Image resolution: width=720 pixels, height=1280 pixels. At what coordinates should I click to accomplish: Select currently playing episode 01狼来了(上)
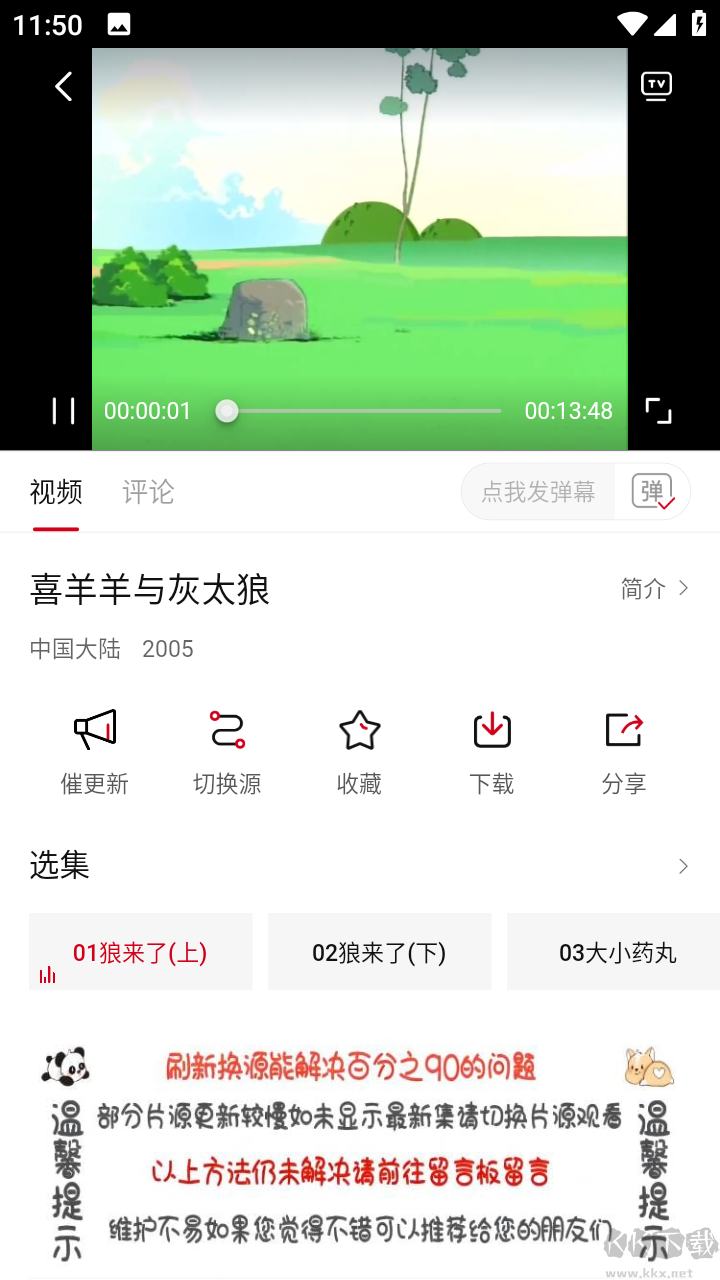140,951
